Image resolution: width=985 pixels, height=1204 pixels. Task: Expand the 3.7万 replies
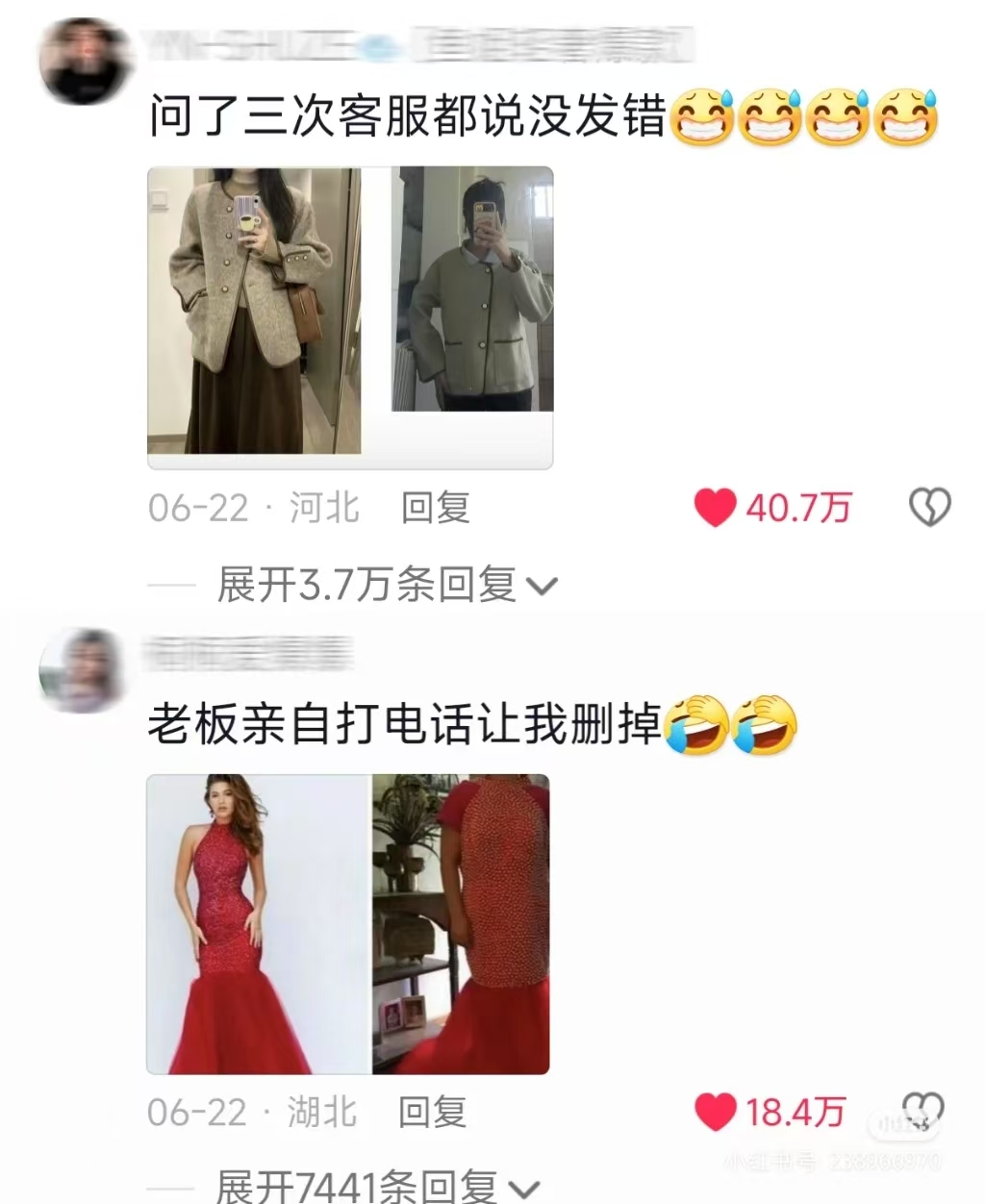pos(387,584)
